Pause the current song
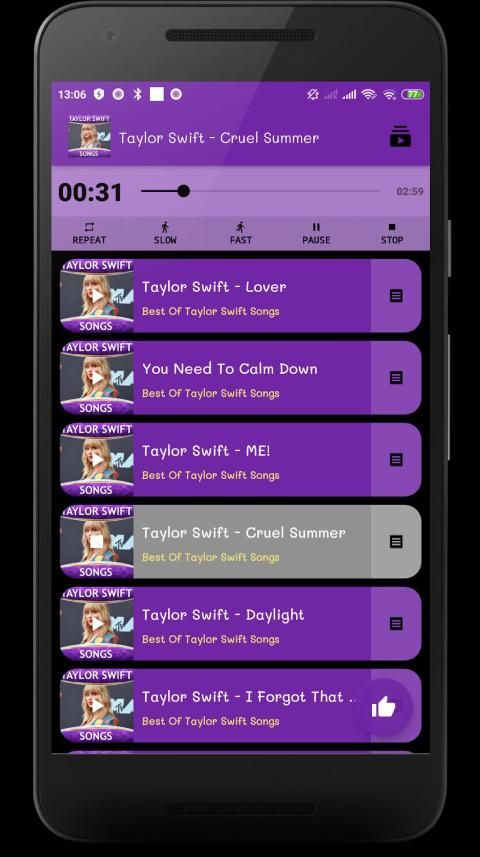 316,233
